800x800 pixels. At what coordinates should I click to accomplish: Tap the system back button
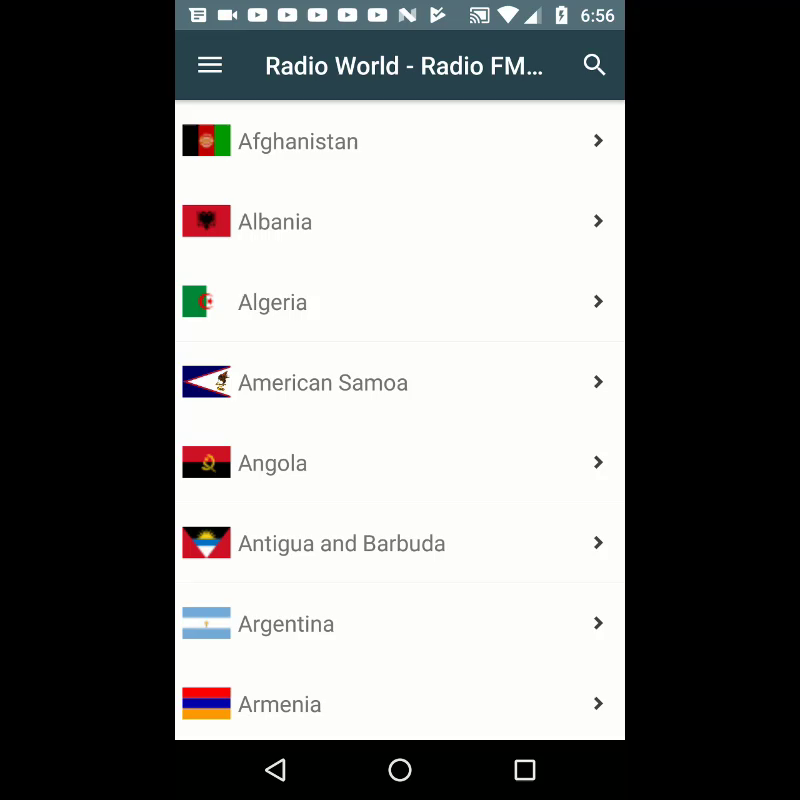coord(275,770)
